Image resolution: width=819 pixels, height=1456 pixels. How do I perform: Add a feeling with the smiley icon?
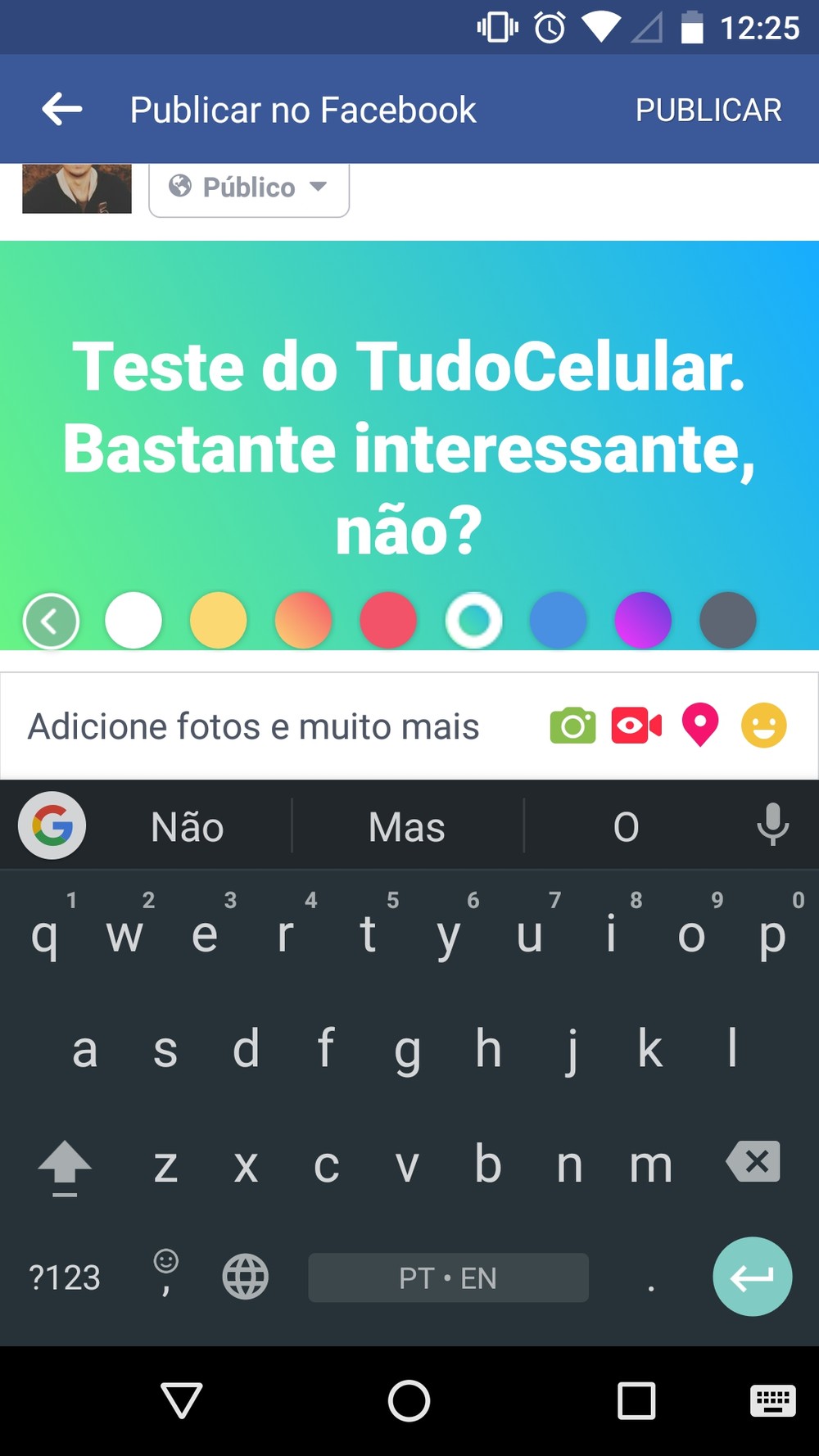click(764, 726)
